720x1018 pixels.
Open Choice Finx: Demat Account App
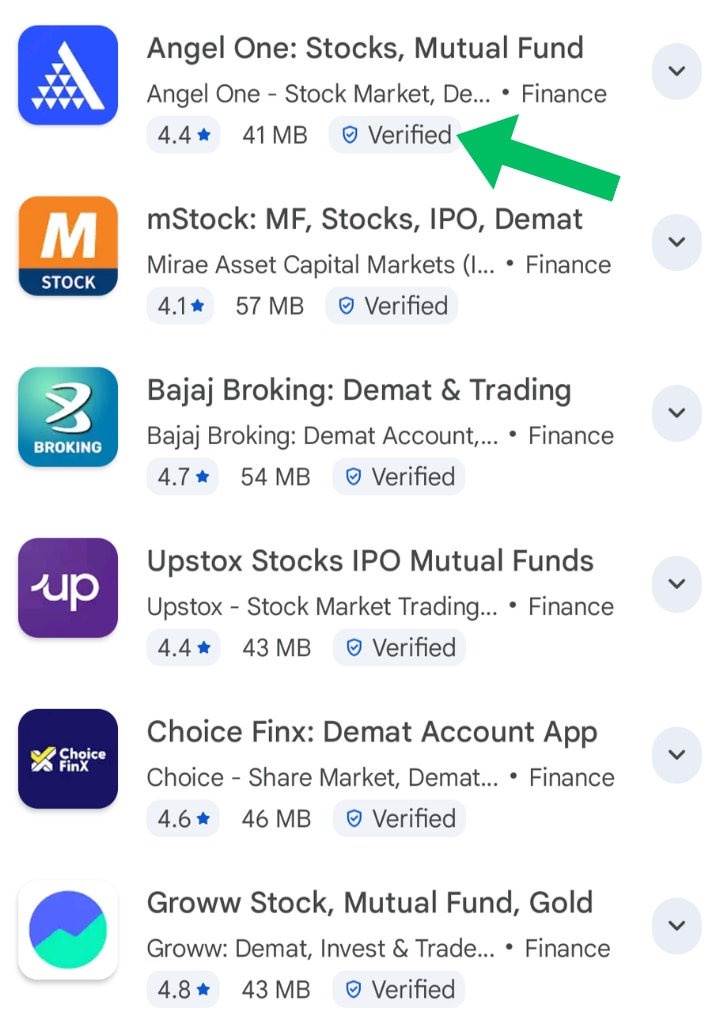coord(372,732)
